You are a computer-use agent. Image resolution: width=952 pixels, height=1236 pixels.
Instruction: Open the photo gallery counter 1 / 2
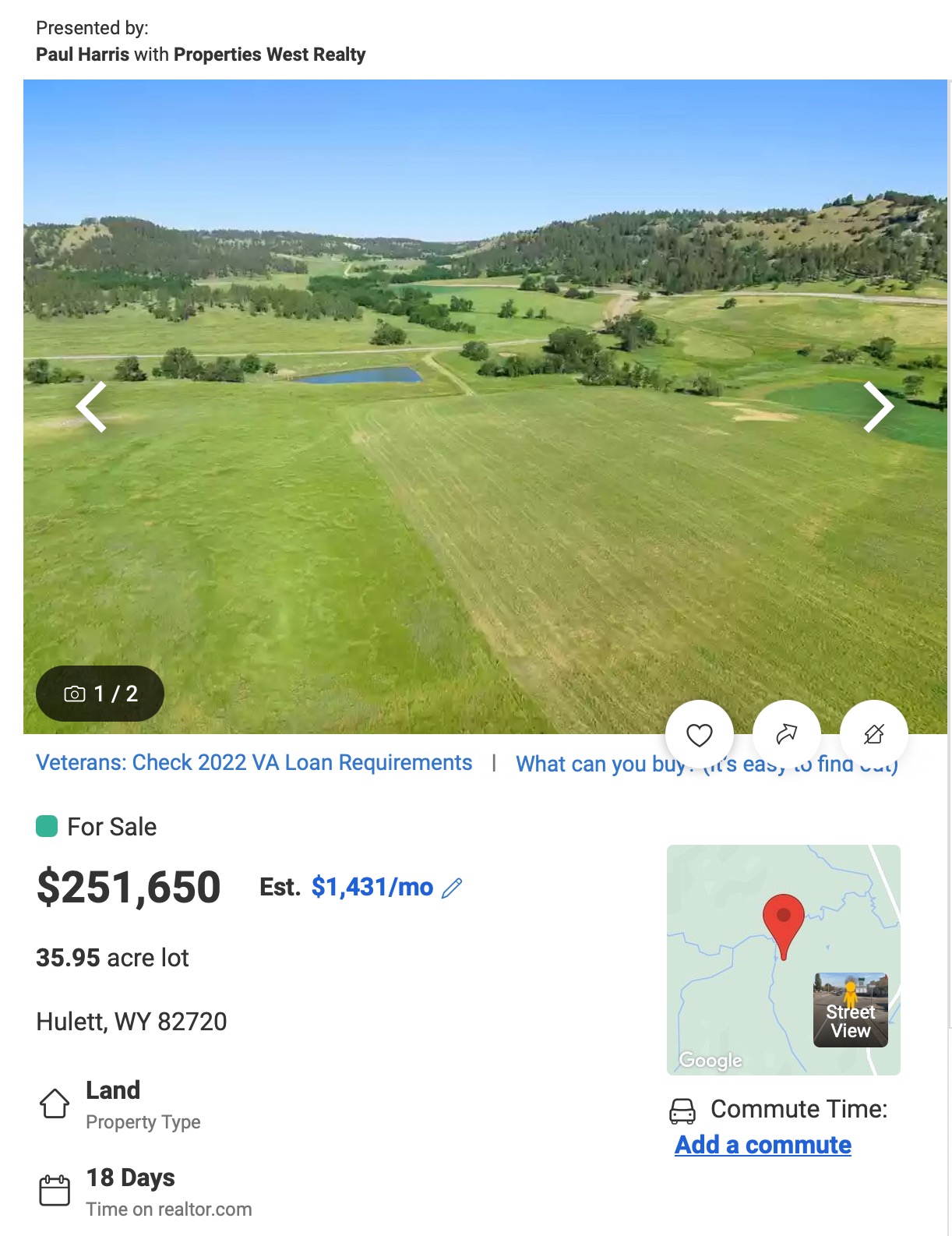click(x=100, y=694)
